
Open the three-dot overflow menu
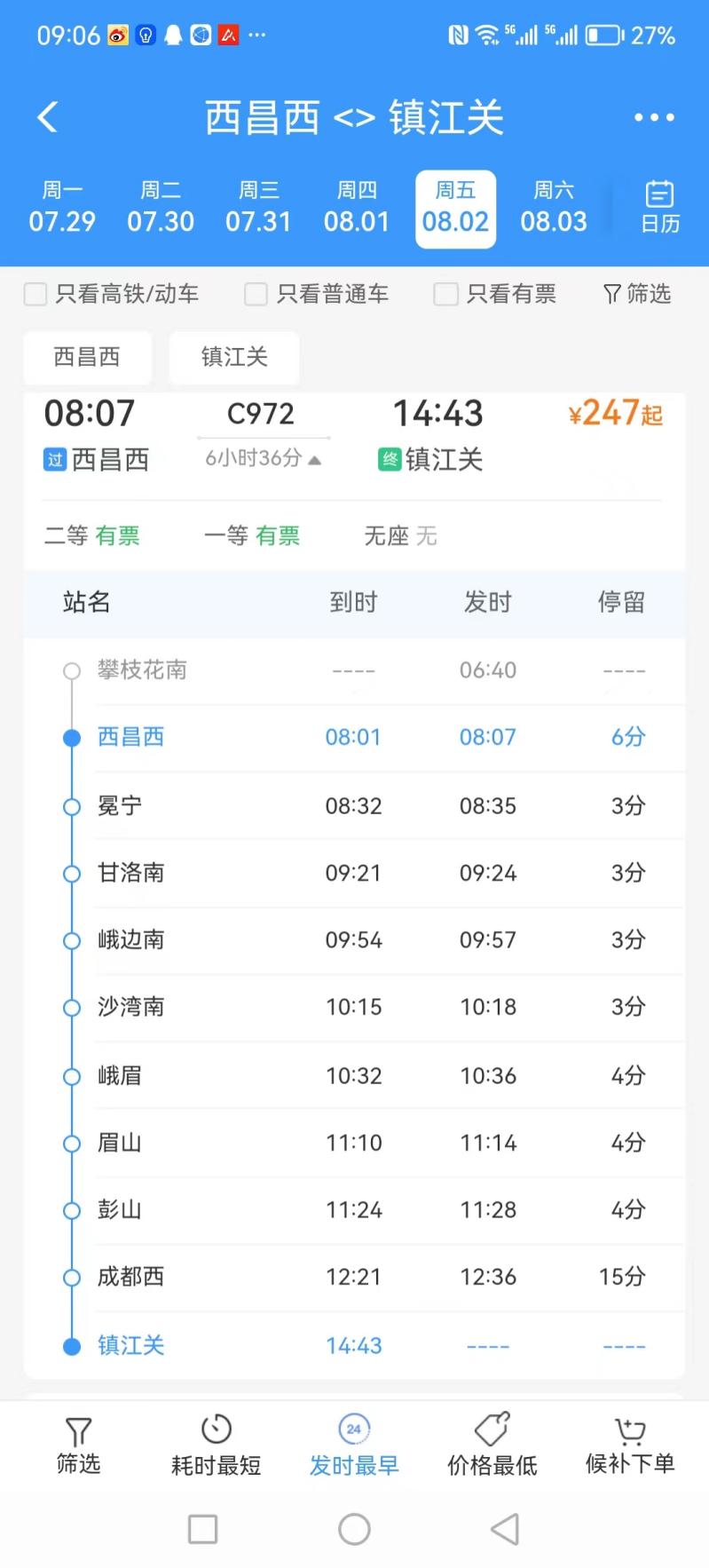(654, 117)
